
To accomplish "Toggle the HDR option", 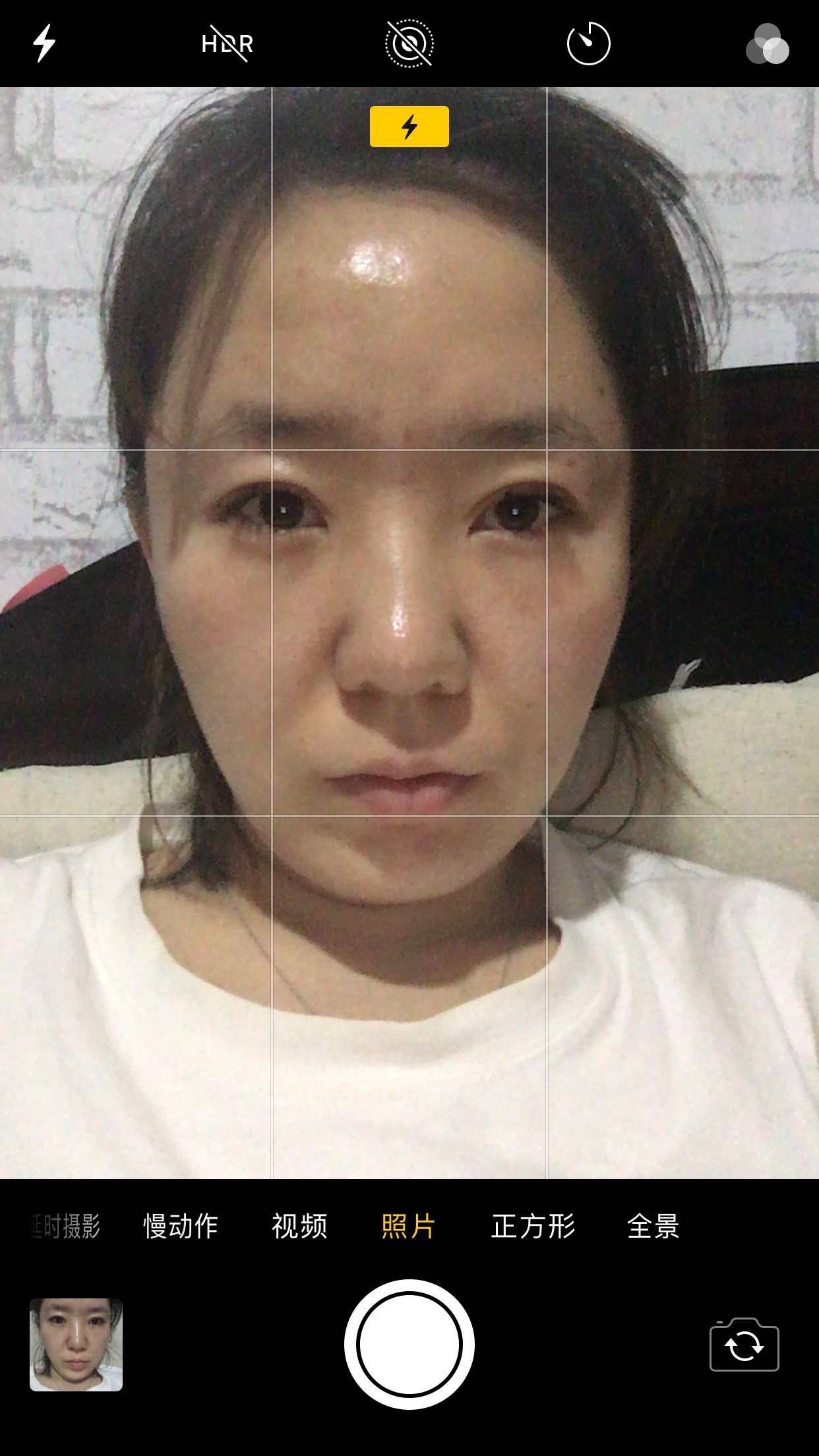I will click(227, 44).
